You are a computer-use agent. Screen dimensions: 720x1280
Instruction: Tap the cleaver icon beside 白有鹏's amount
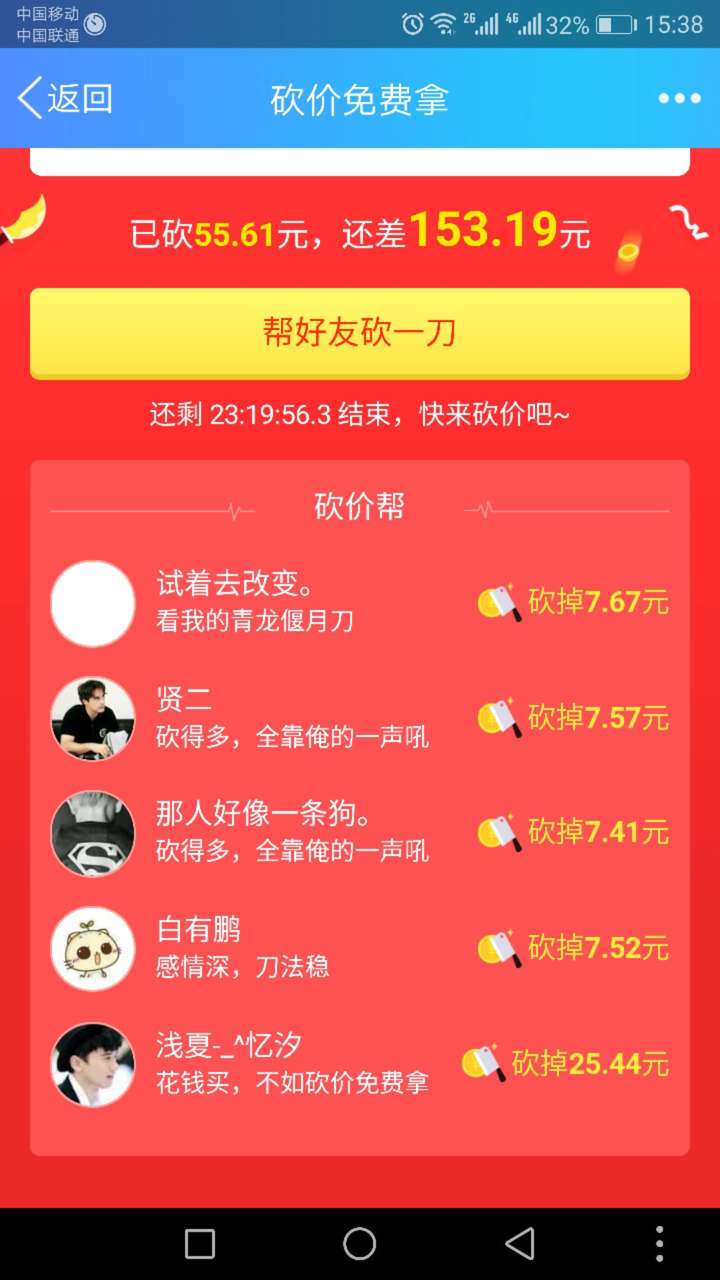(x=500, y=948)
